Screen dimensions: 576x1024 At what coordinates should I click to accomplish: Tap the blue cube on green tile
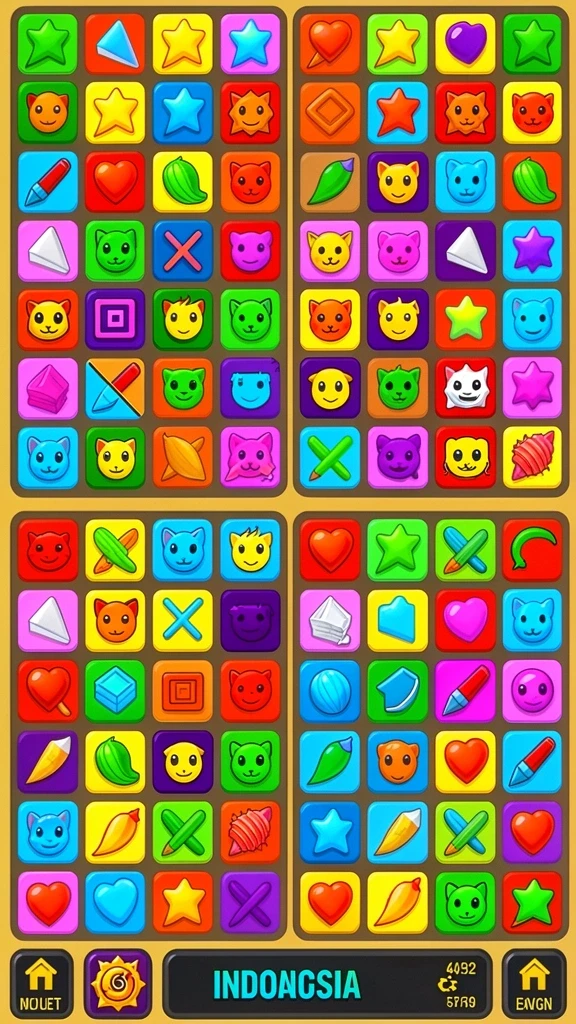point(115,690)
